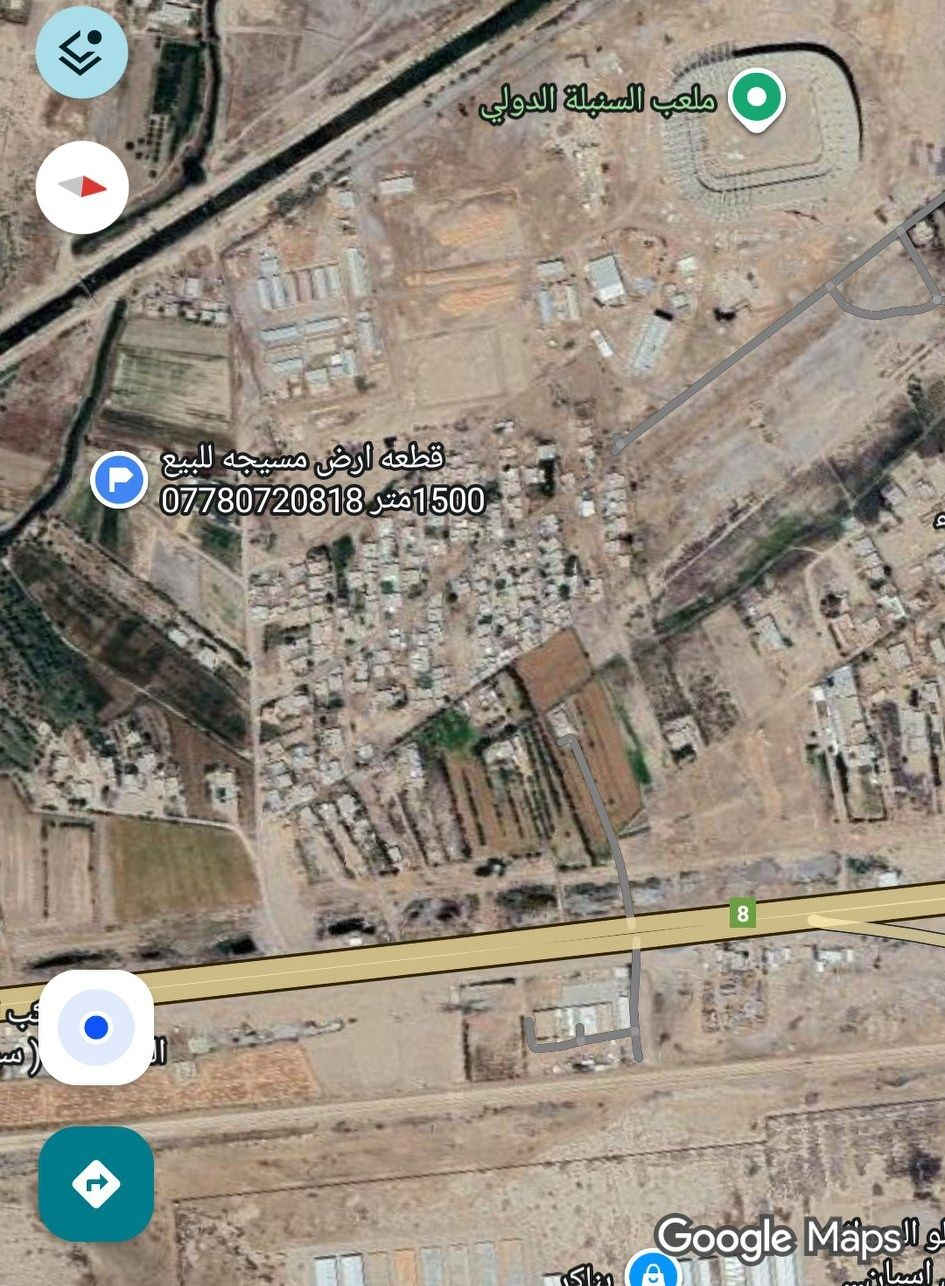Open the قطعه ارض مسيجه للبيع place marker
The image size is (945, 1286).
tap(119, 480)
